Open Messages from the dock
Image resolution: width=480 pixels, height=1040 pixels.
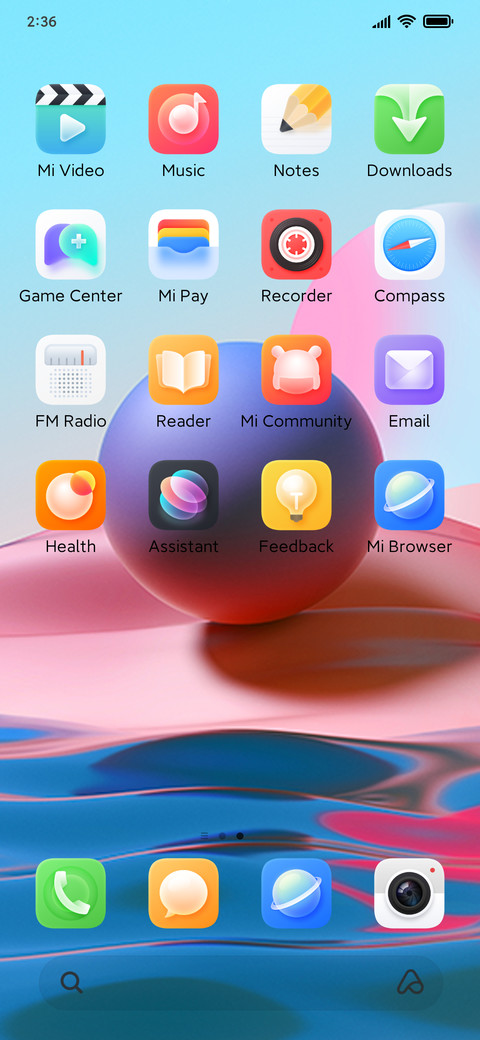(184, 893)
